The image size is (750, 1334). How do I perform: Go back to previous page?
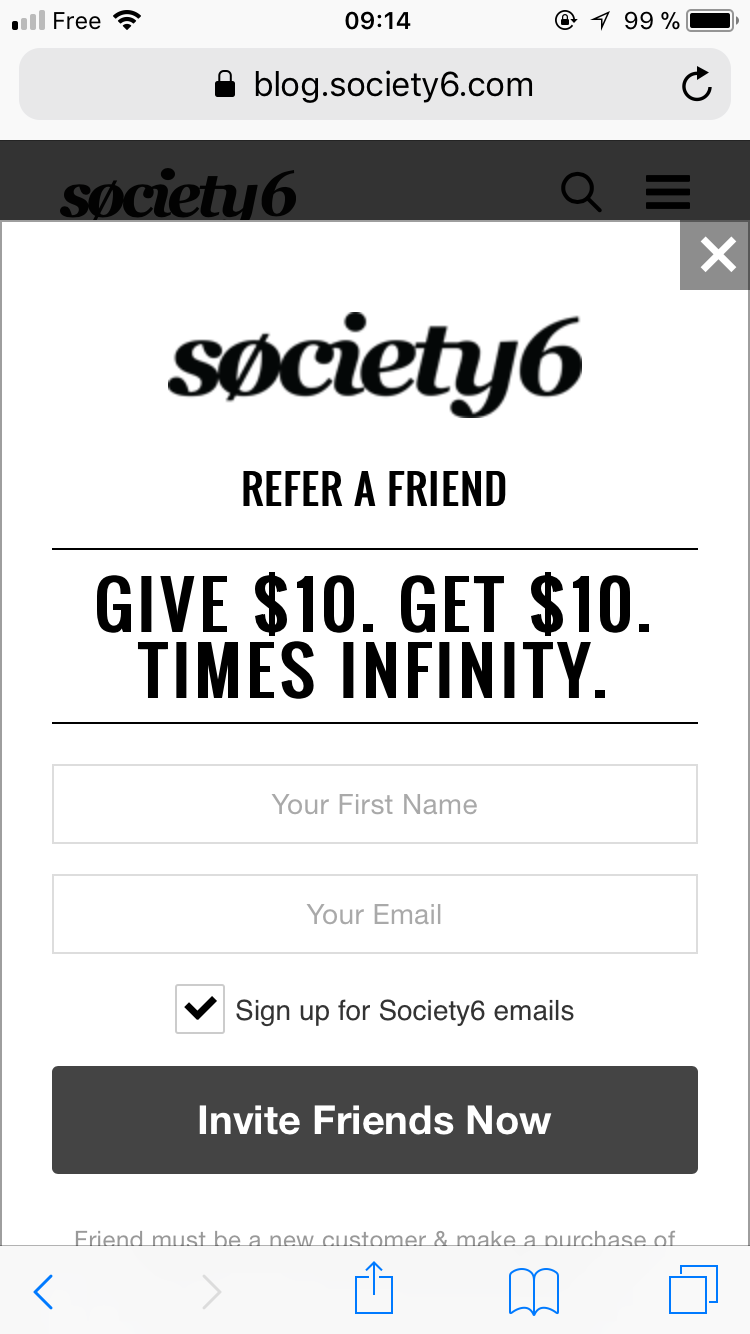pyautogui.click(x=43, y=1292)
